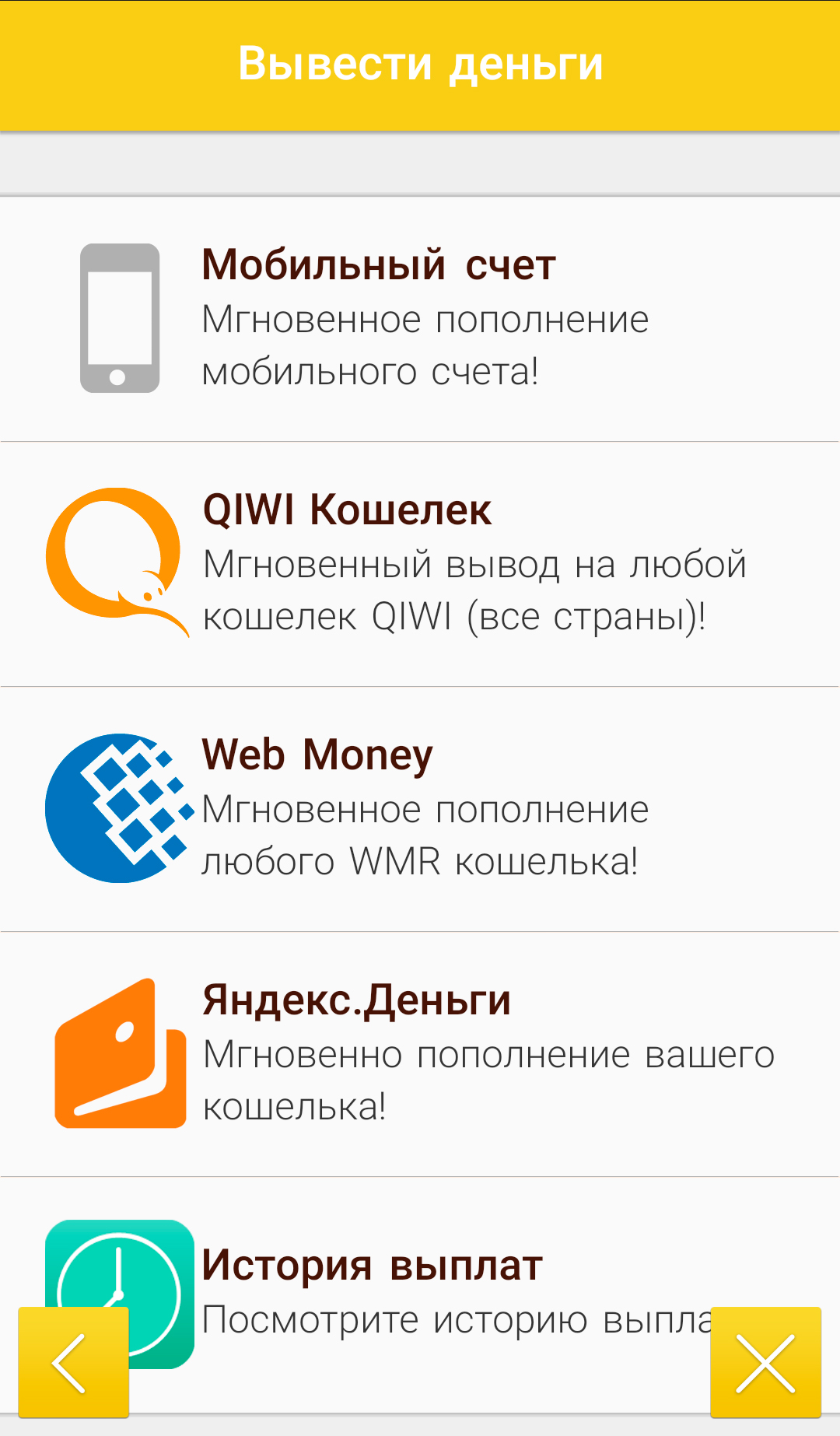
Task: Open QIWI Кошелек withdrawal option
Action: 420,564
